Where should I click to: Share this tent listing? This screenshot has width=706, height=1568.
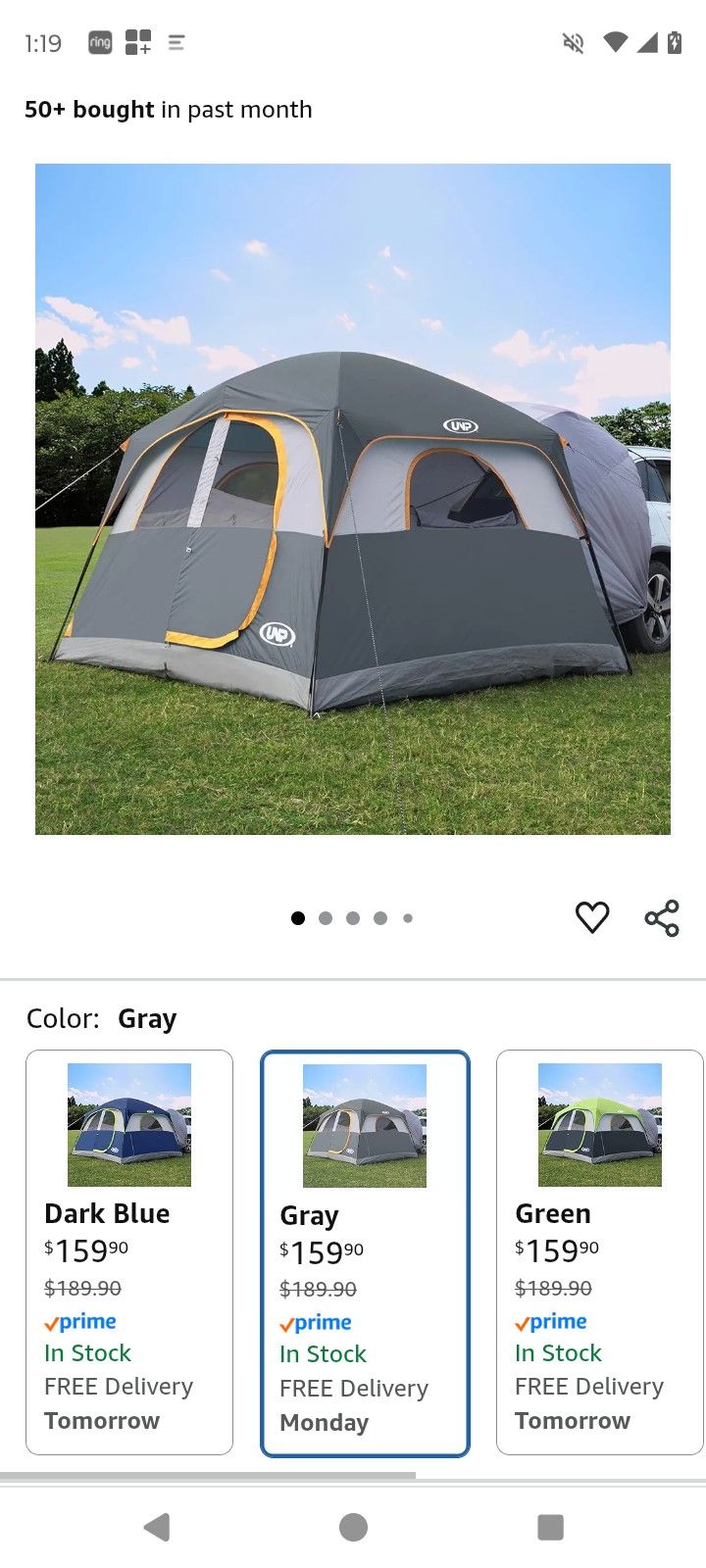(662, 917)
